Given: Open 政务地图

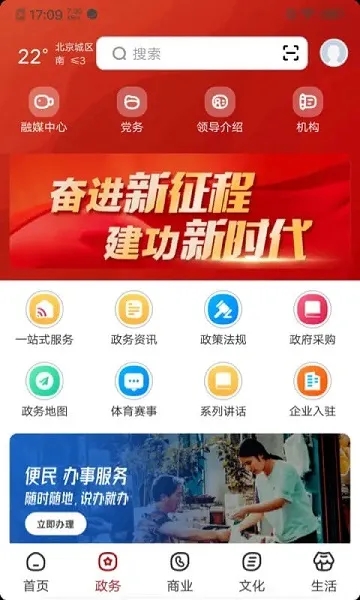Looking at the screenshot, I should [44, 390].
